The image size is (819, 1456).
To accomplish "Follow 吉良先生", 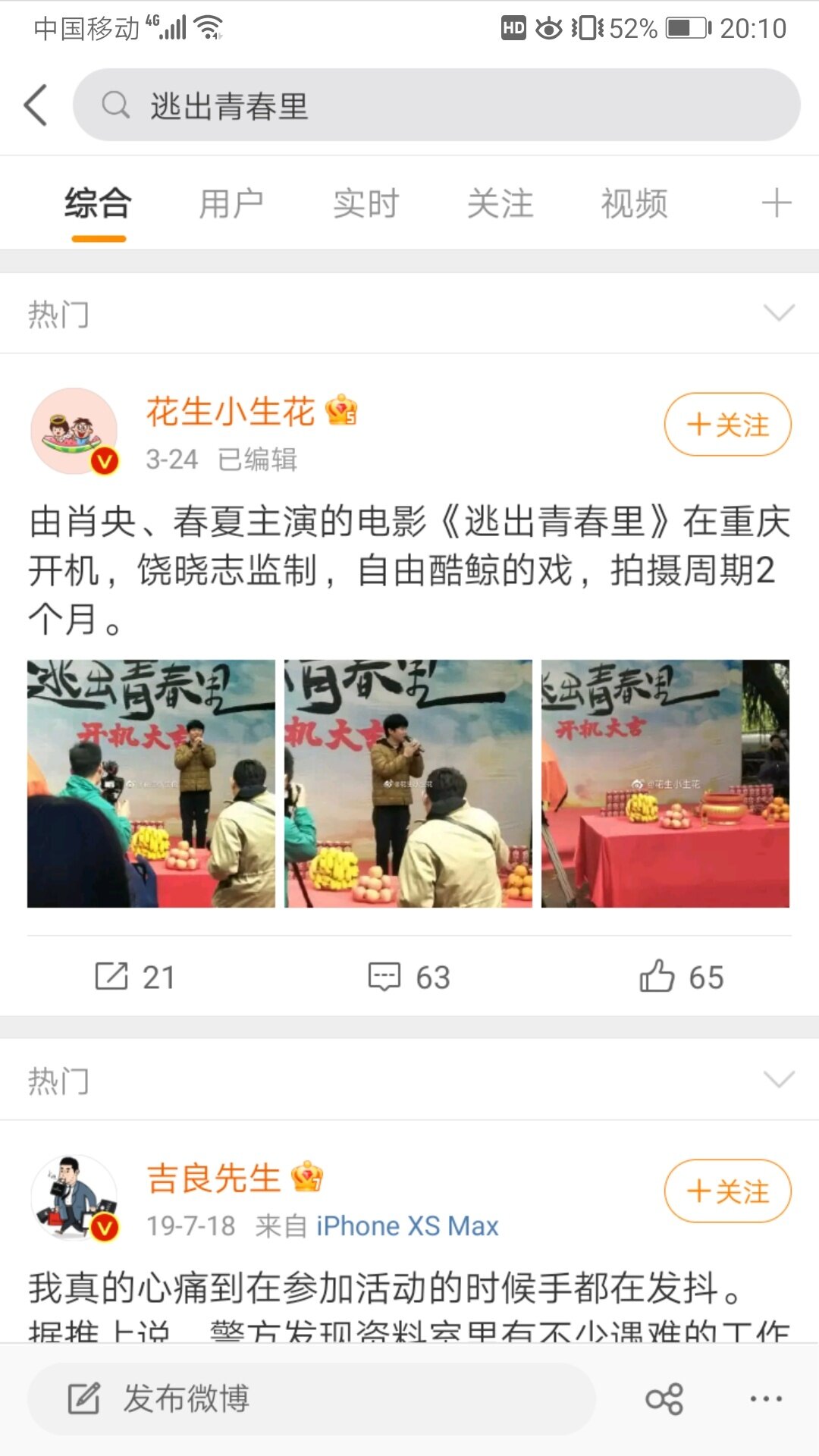I will click(x=727, y=1191).
